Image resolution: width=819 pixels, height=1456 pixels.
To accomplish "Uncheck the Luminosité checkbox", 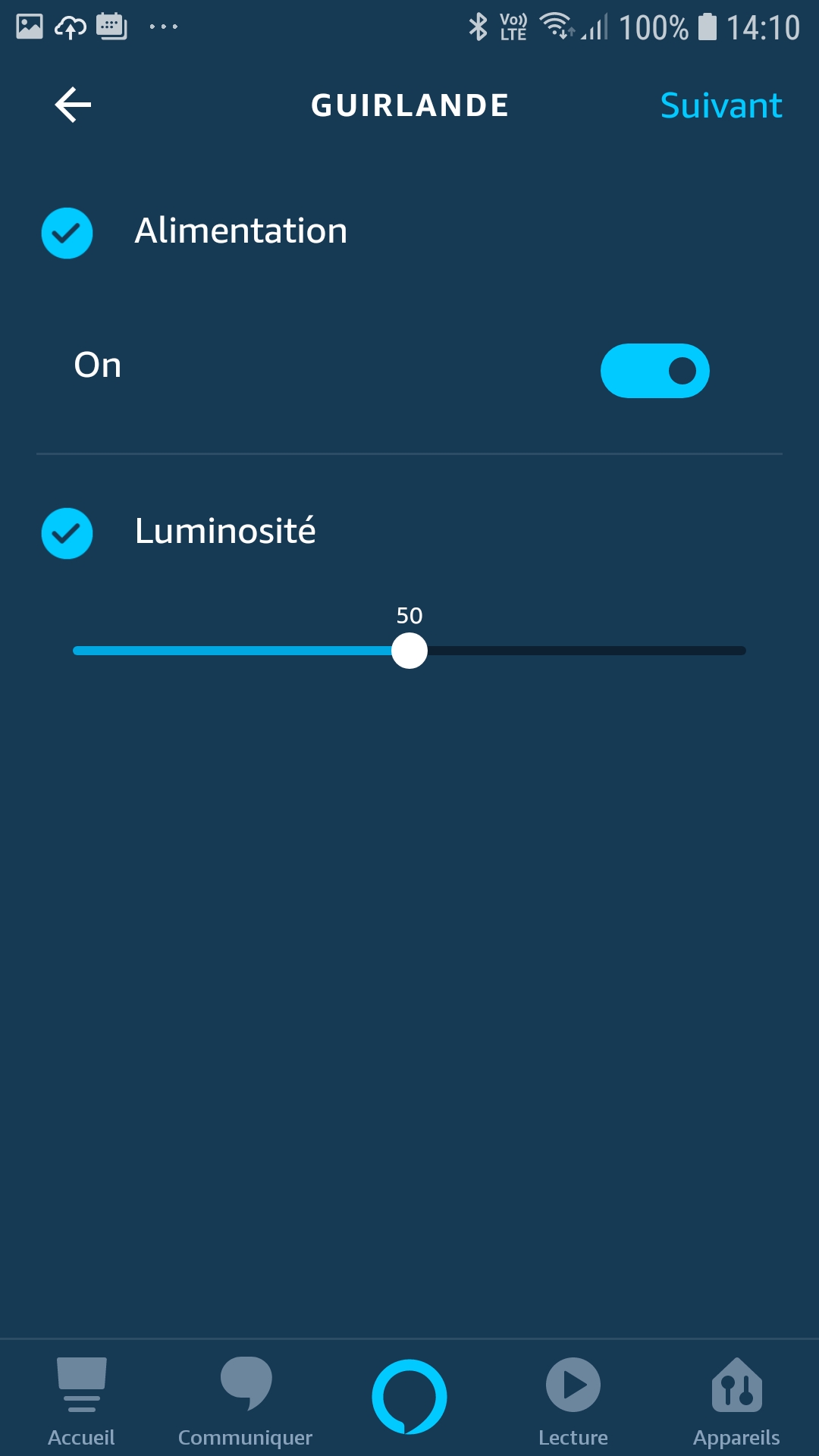I will point(67,533).
